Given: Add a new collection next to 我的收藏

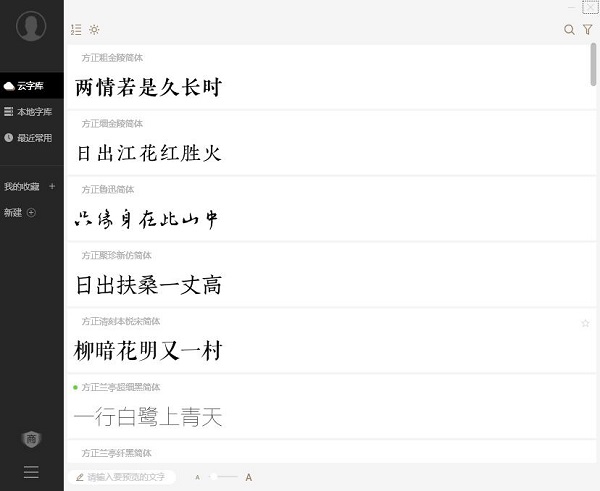Looking at the screenshot, I should tap(52, 187).
